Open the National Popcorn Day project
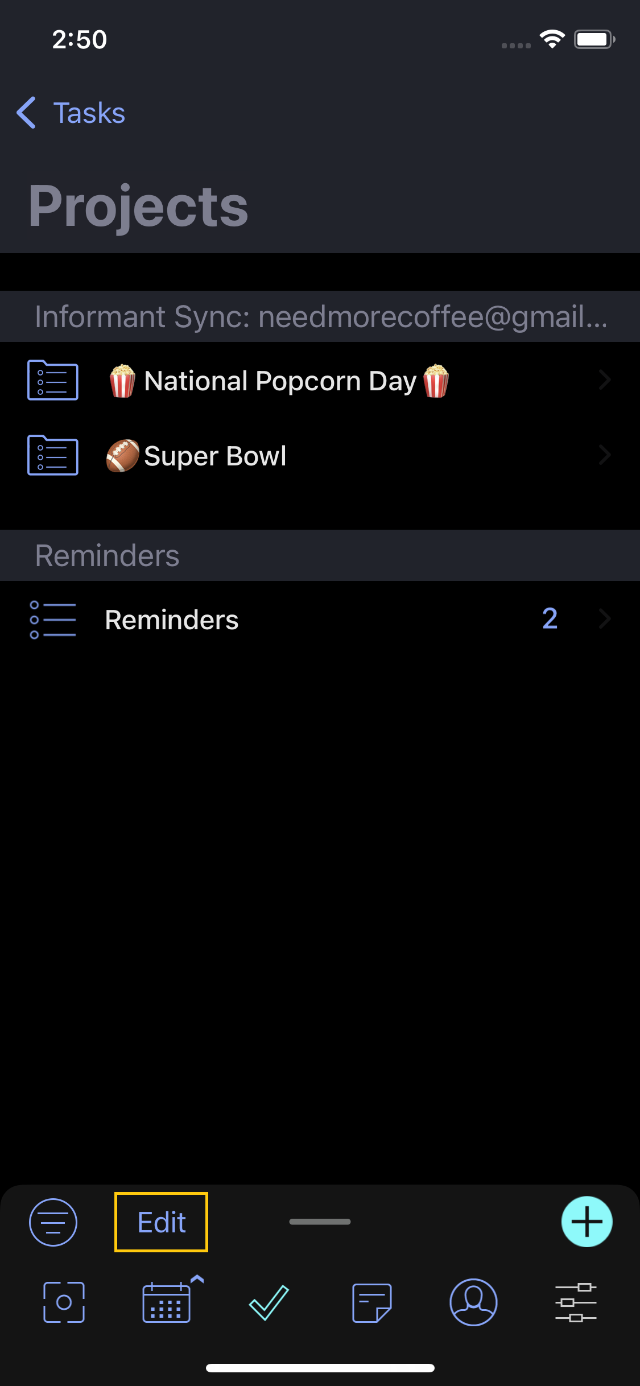This screenshot has height=1386, width=640. coord(320,381)
